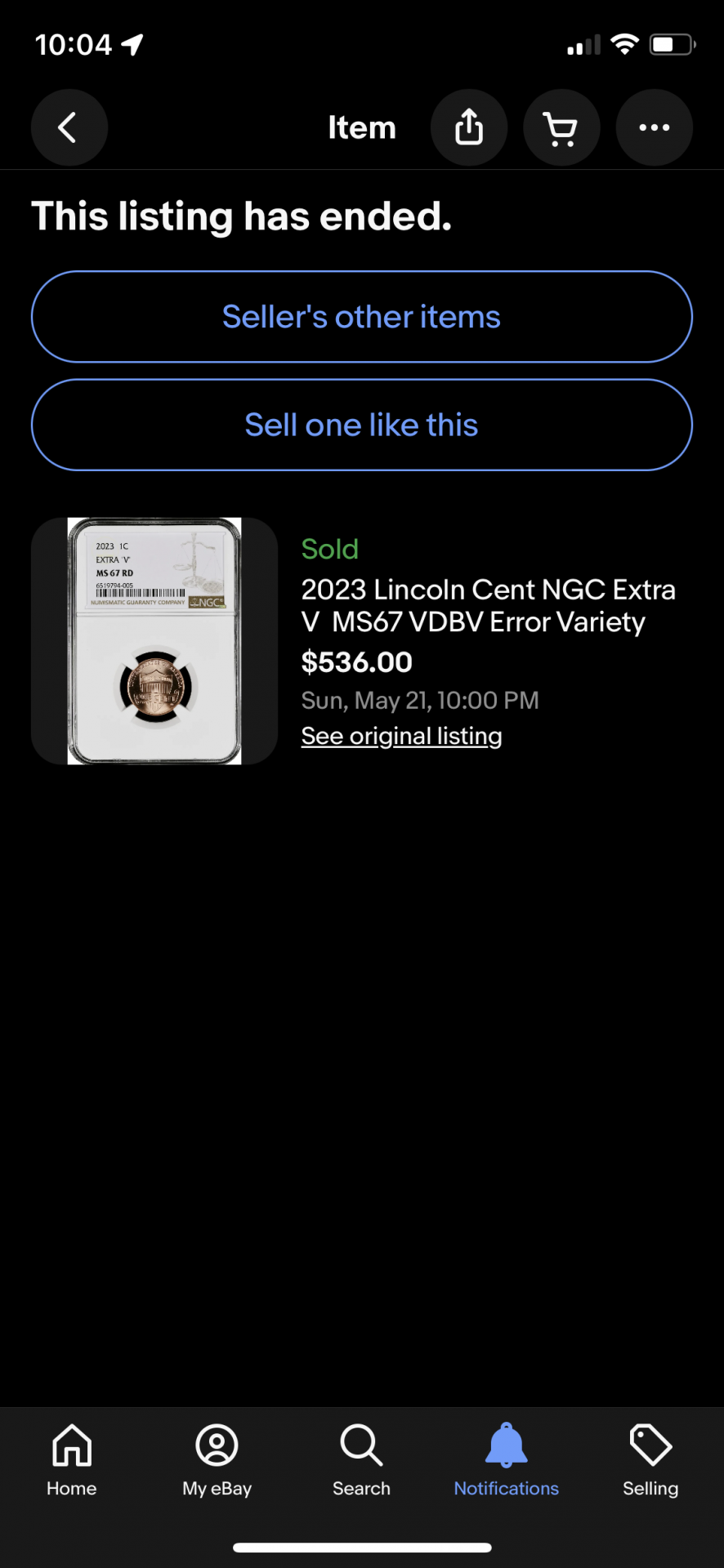Switch to the Home tab
The width and height of the screenshot is (724, 1568).
(72, 1460)
